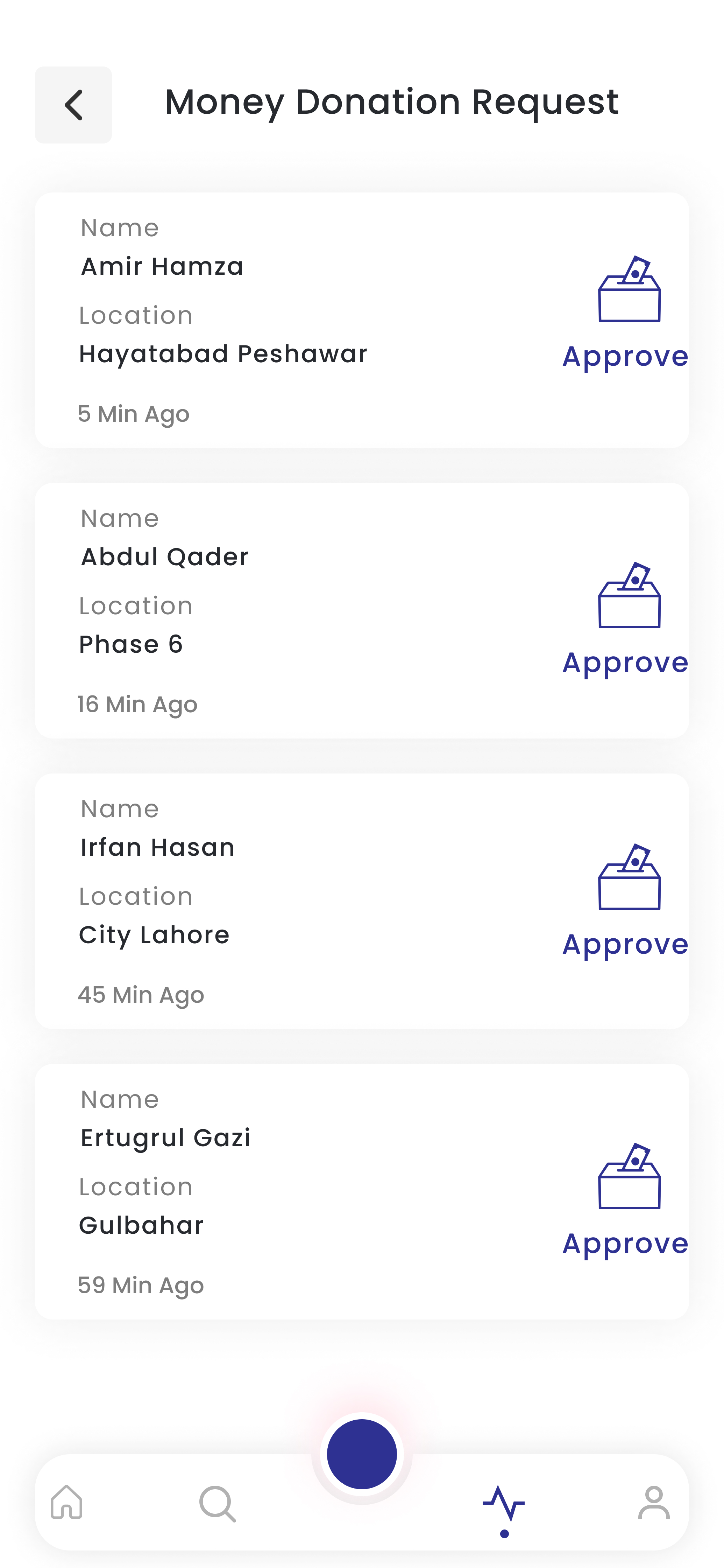The height and width of the screenshot is (1568, 724).
Task: Go back using the arrow button
Action: (x=73, y=105)
